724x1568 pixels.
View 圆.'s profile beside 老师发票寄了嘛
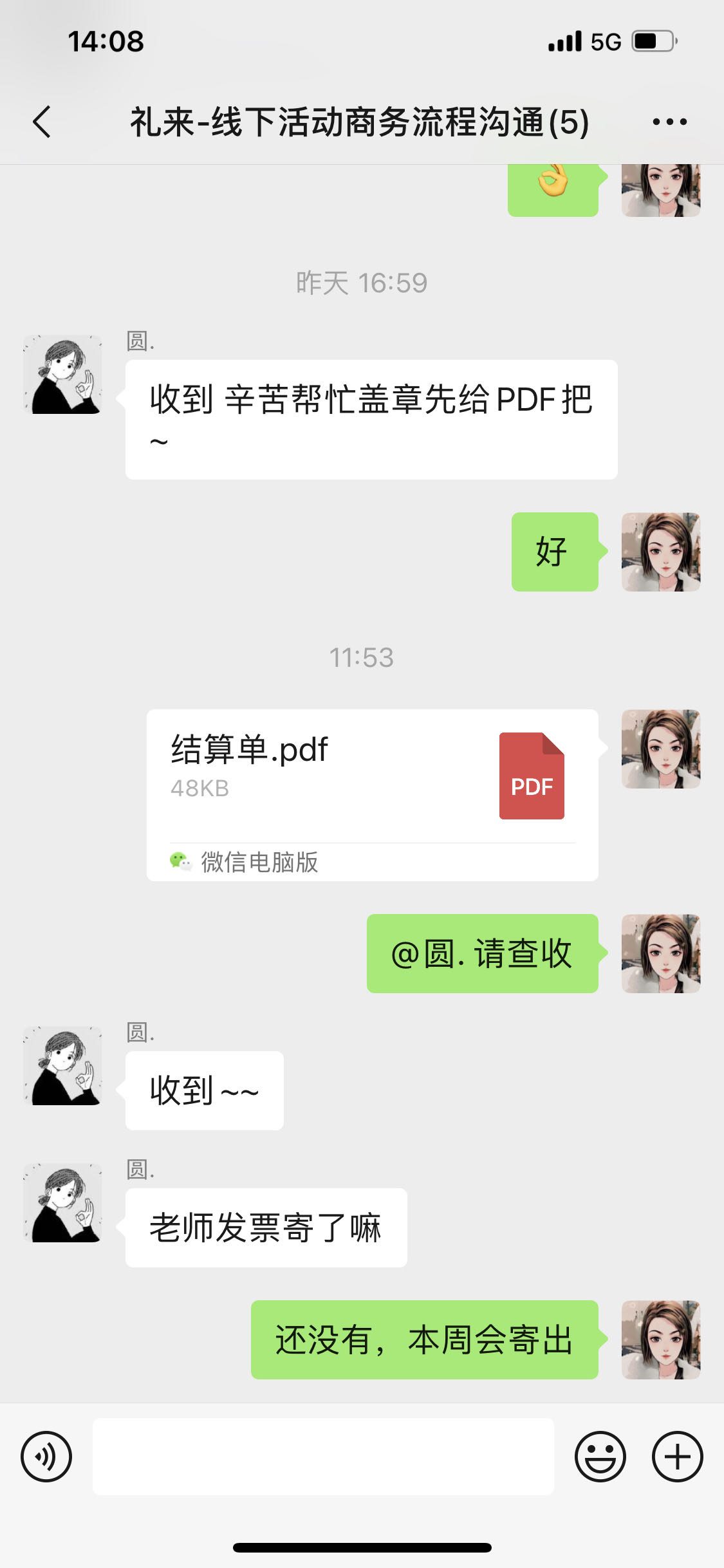coord(62,1202)
